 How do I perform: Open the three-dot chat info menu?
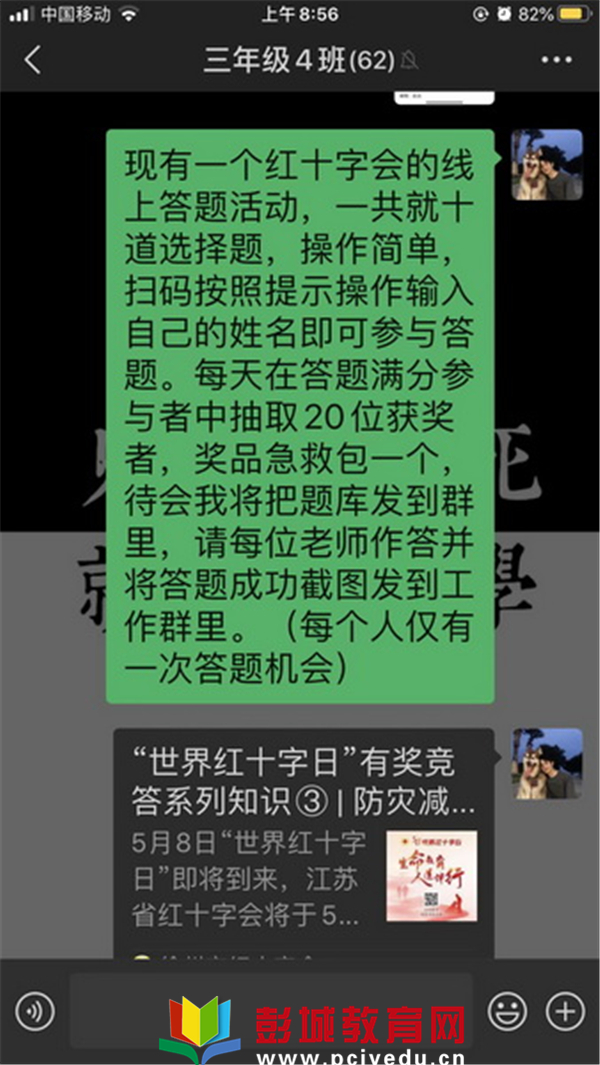tap(556, 60)
